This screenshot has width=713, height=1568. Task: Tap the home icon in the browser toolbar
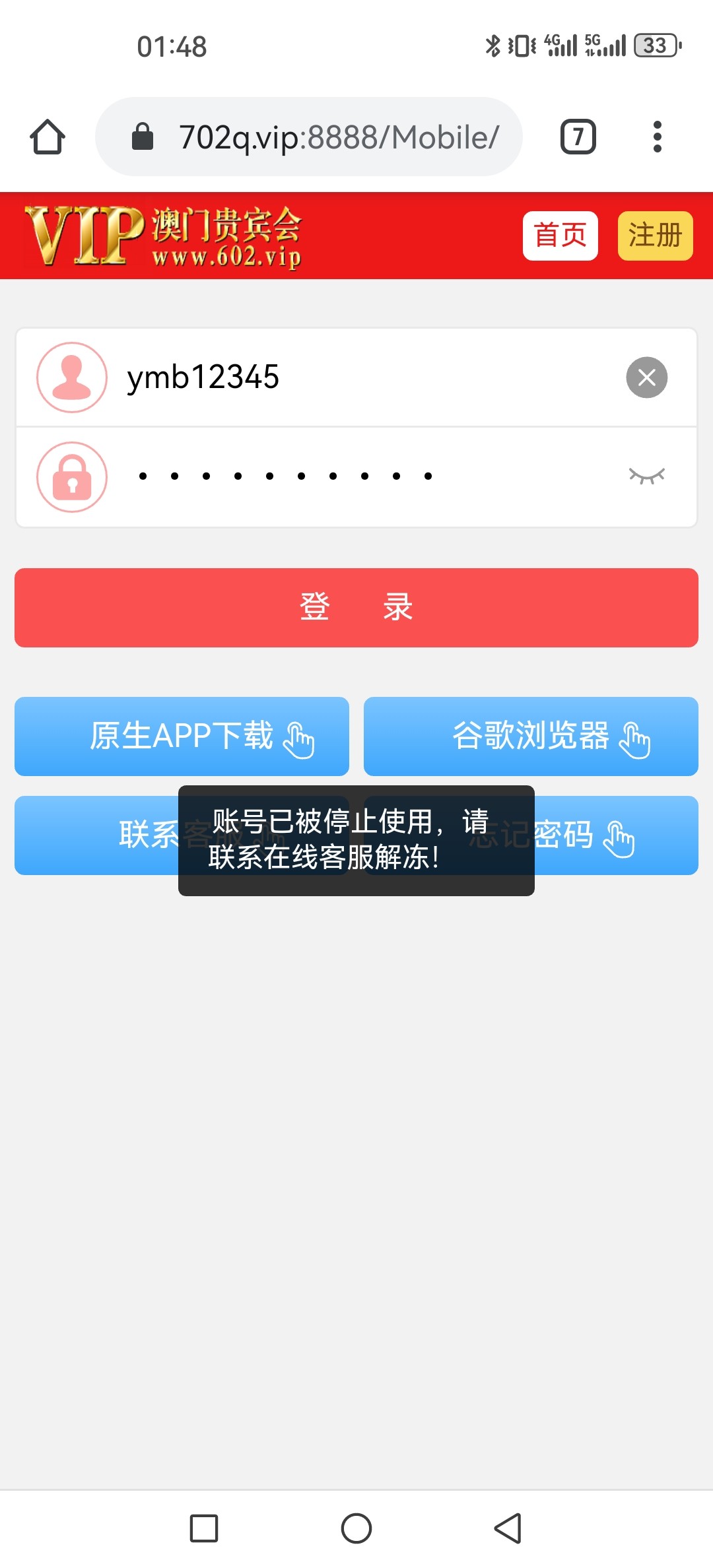click(x=48, y=137)
